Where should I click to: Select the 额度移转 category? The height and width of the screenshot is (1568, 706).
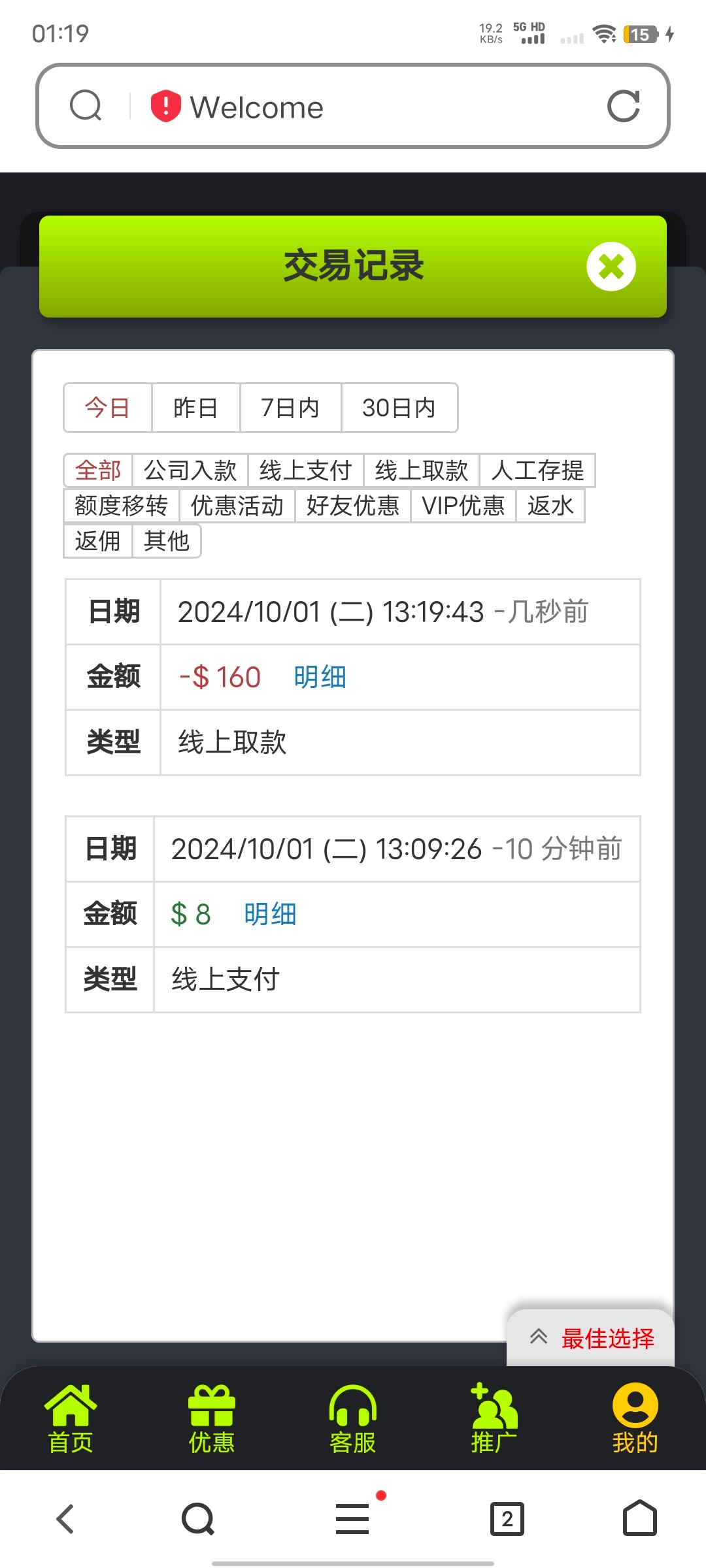point(122,506)
